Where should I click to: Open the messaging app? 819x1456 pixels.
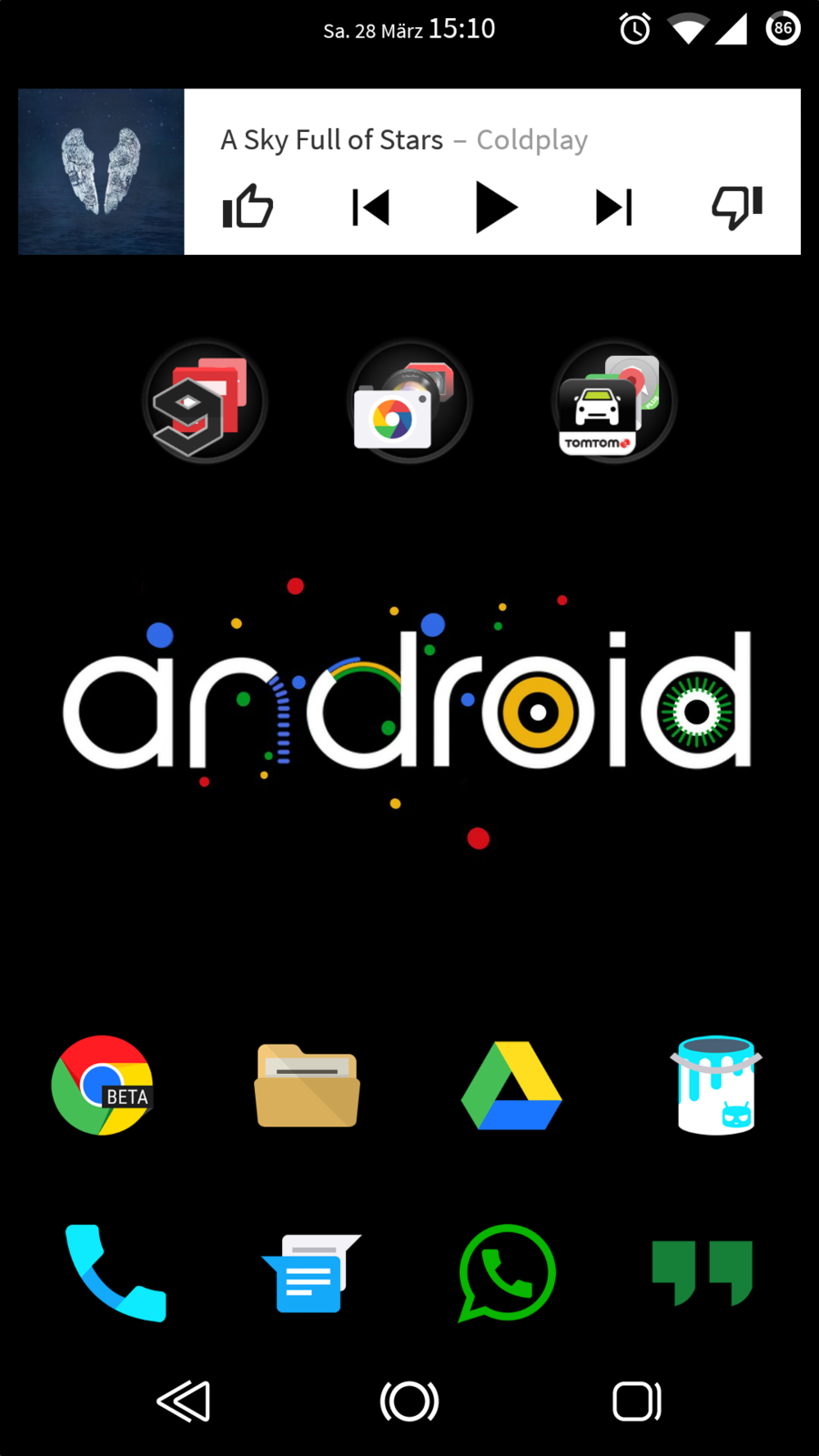point(310,1272)
